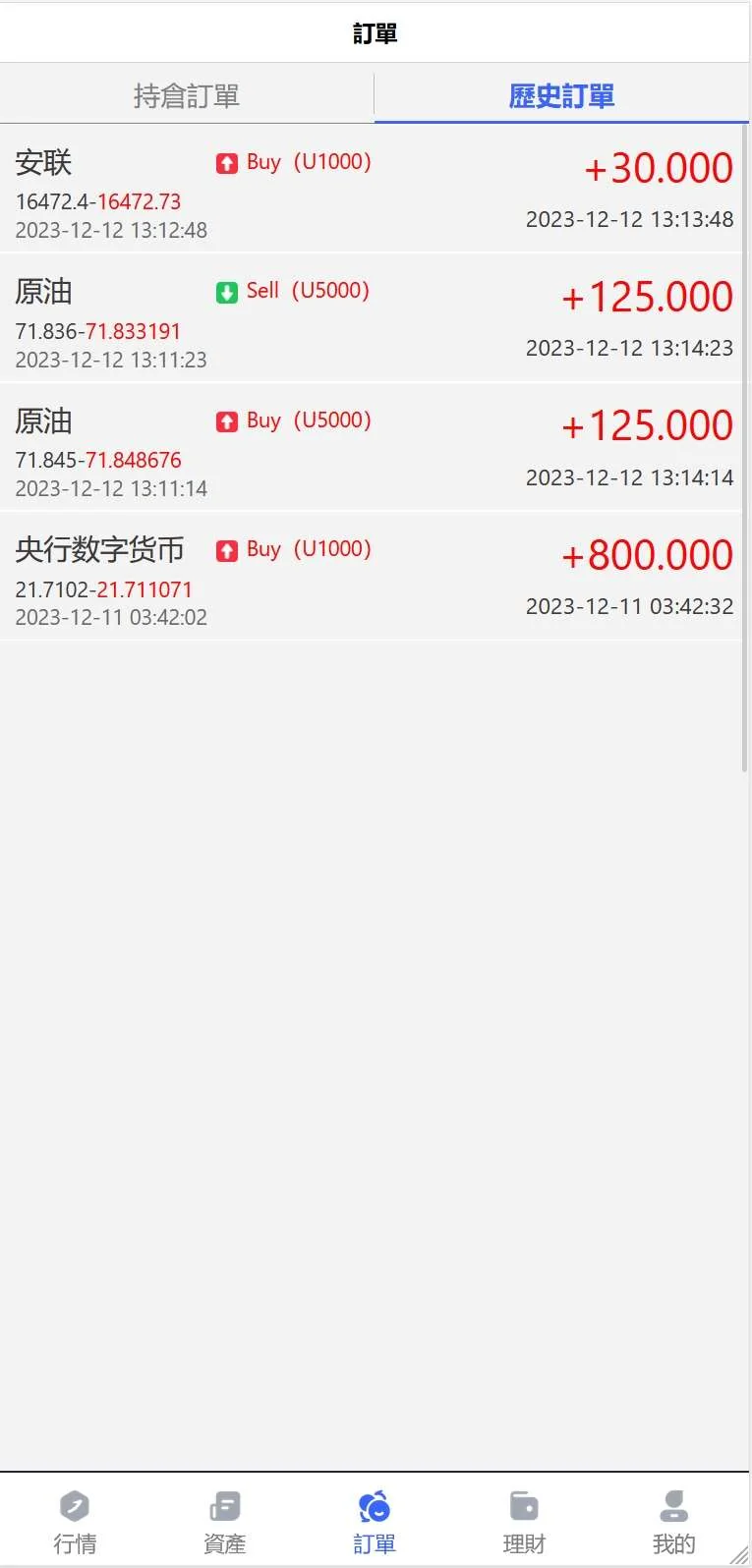The image size is (752, 1568).
Task: Open the 資產 assets tab
Action: pyautogui.click(x=224, y=1521)
